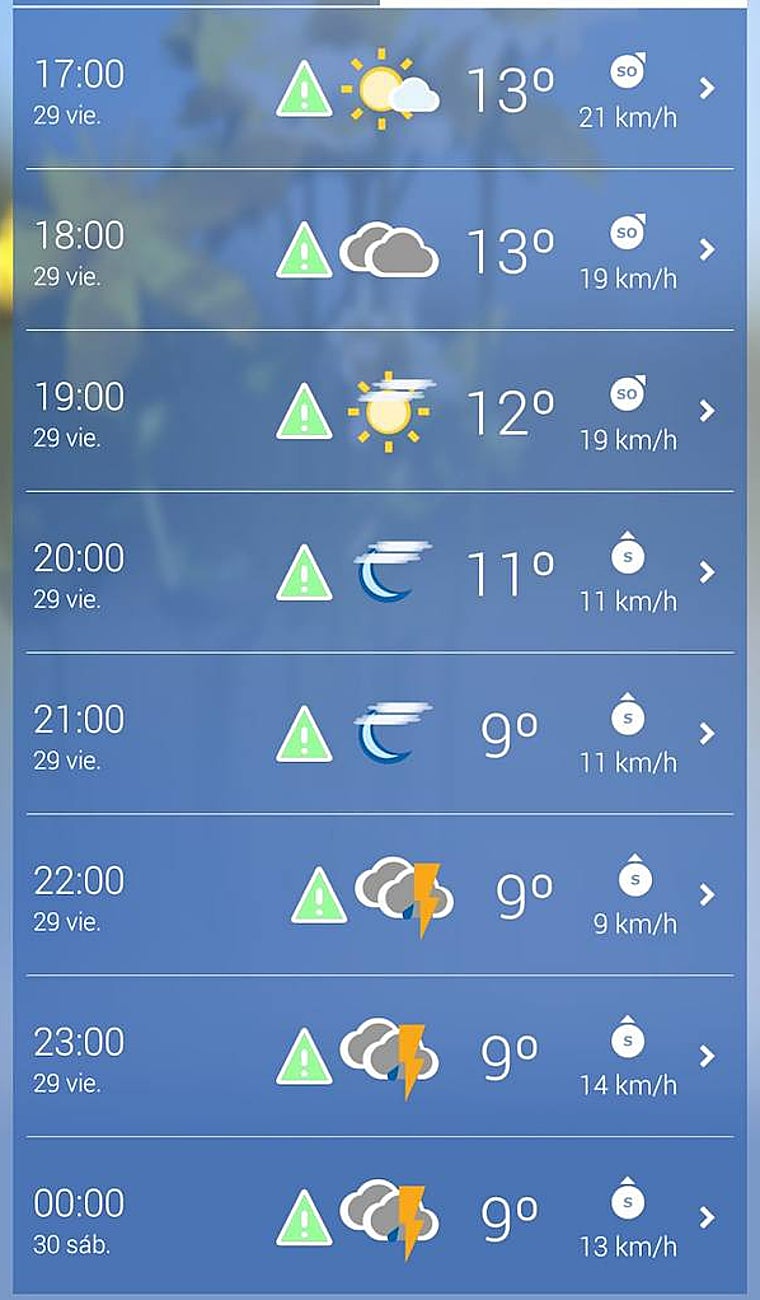Click the warning triangle at 23:00
This screenshot has width=760, height=1300.
pyautogui.click(x=304, y=1057)
